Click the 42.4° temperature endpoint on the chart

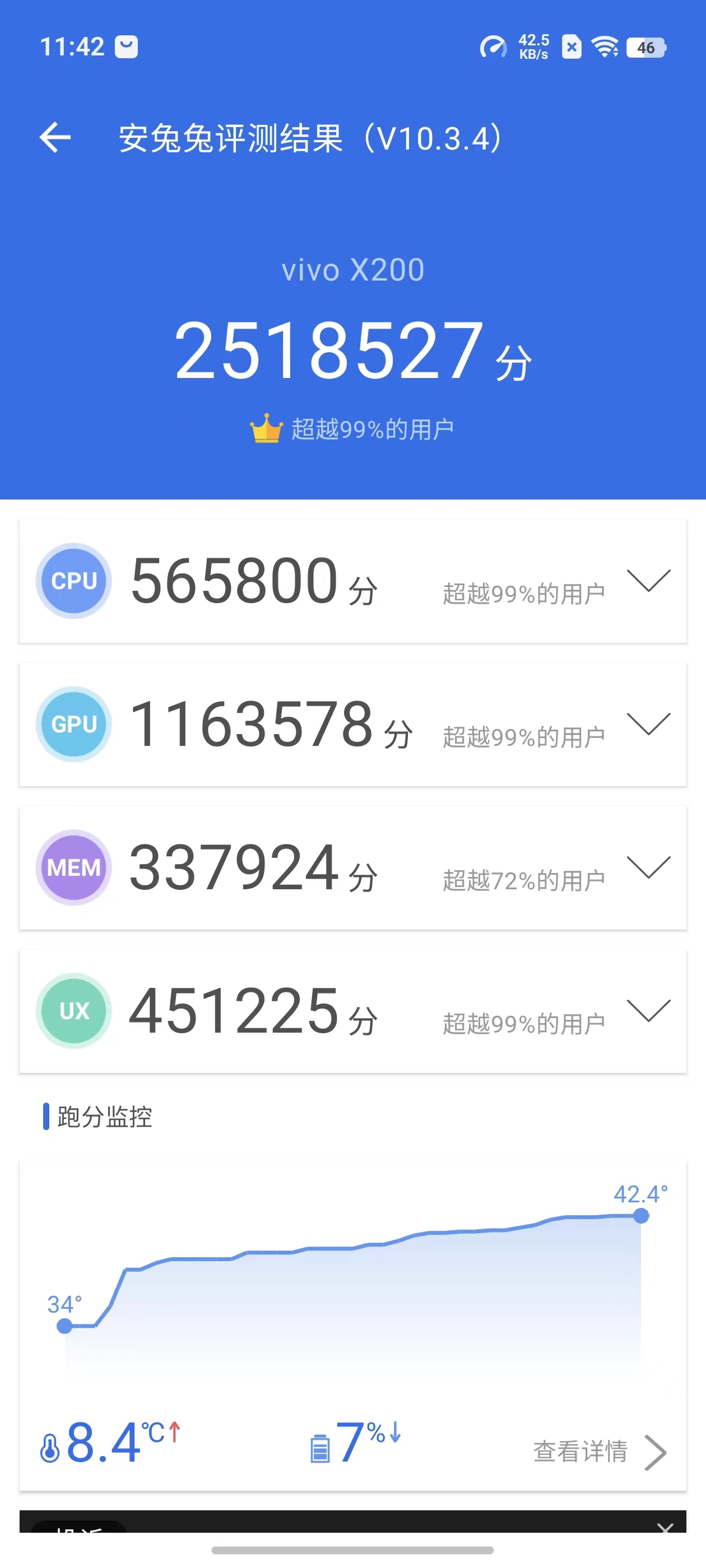[x=640, y=1216]
